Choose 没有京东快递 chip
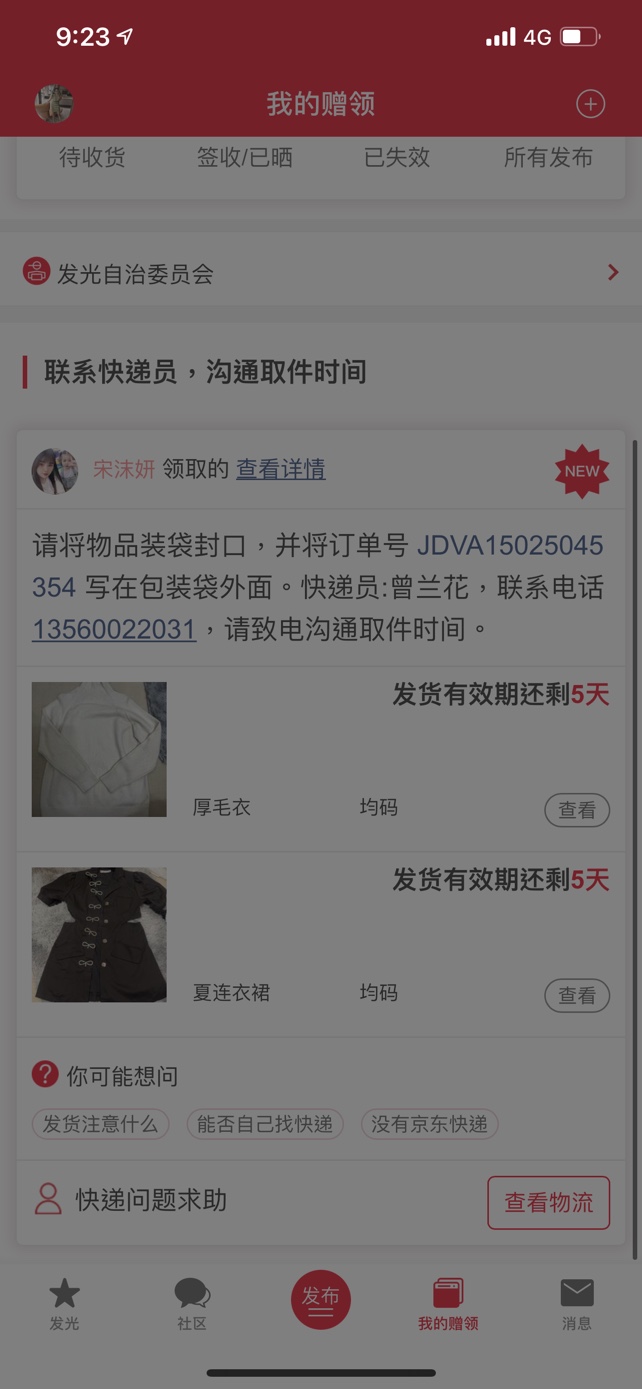The height and width of the screenshot is (1389, 642). click(x=429, y=1124)
